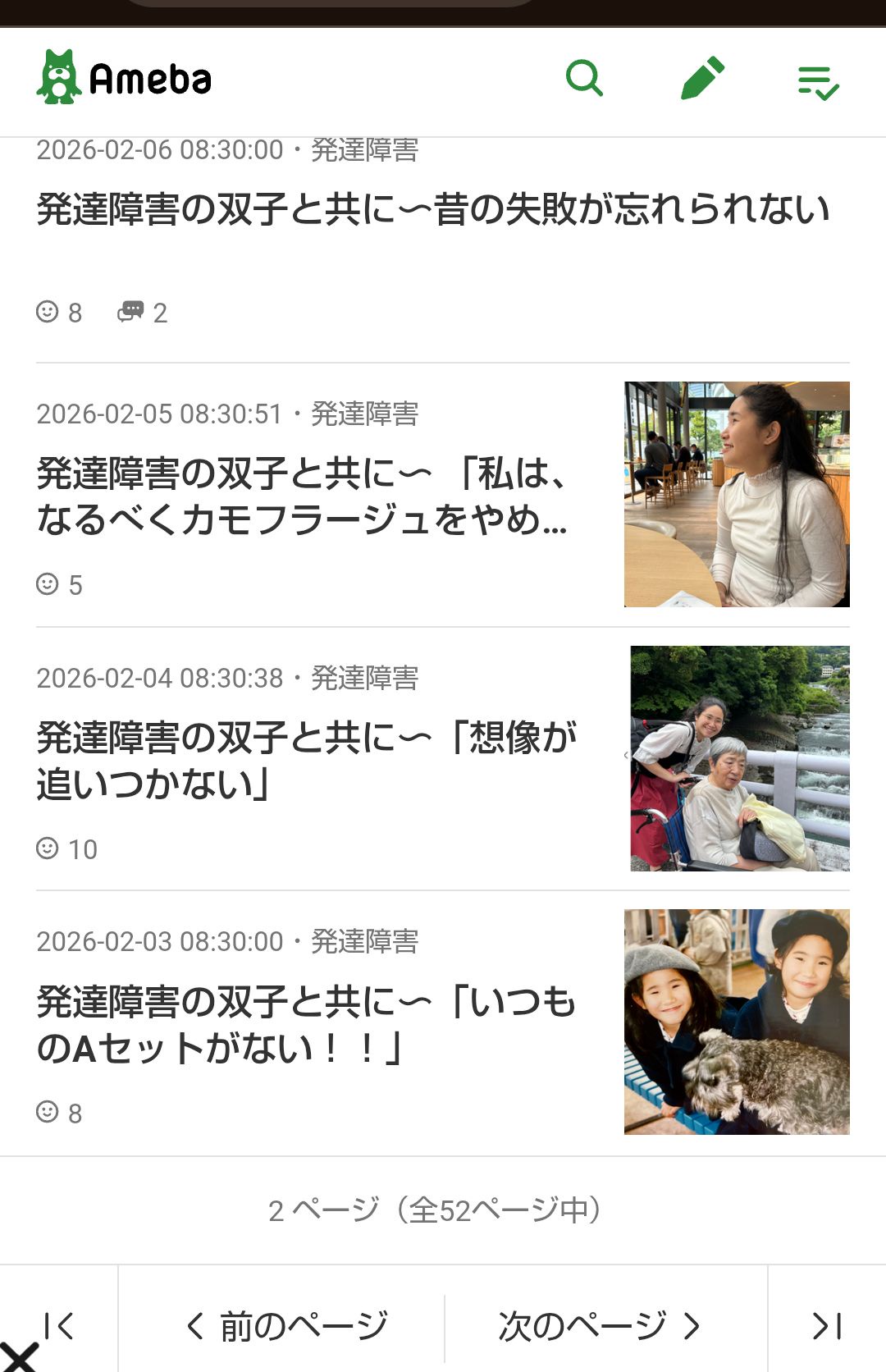Open post 「いつものAセットがない！！」
Viewport: 886px width, 1372px height.
[307, 1024]
